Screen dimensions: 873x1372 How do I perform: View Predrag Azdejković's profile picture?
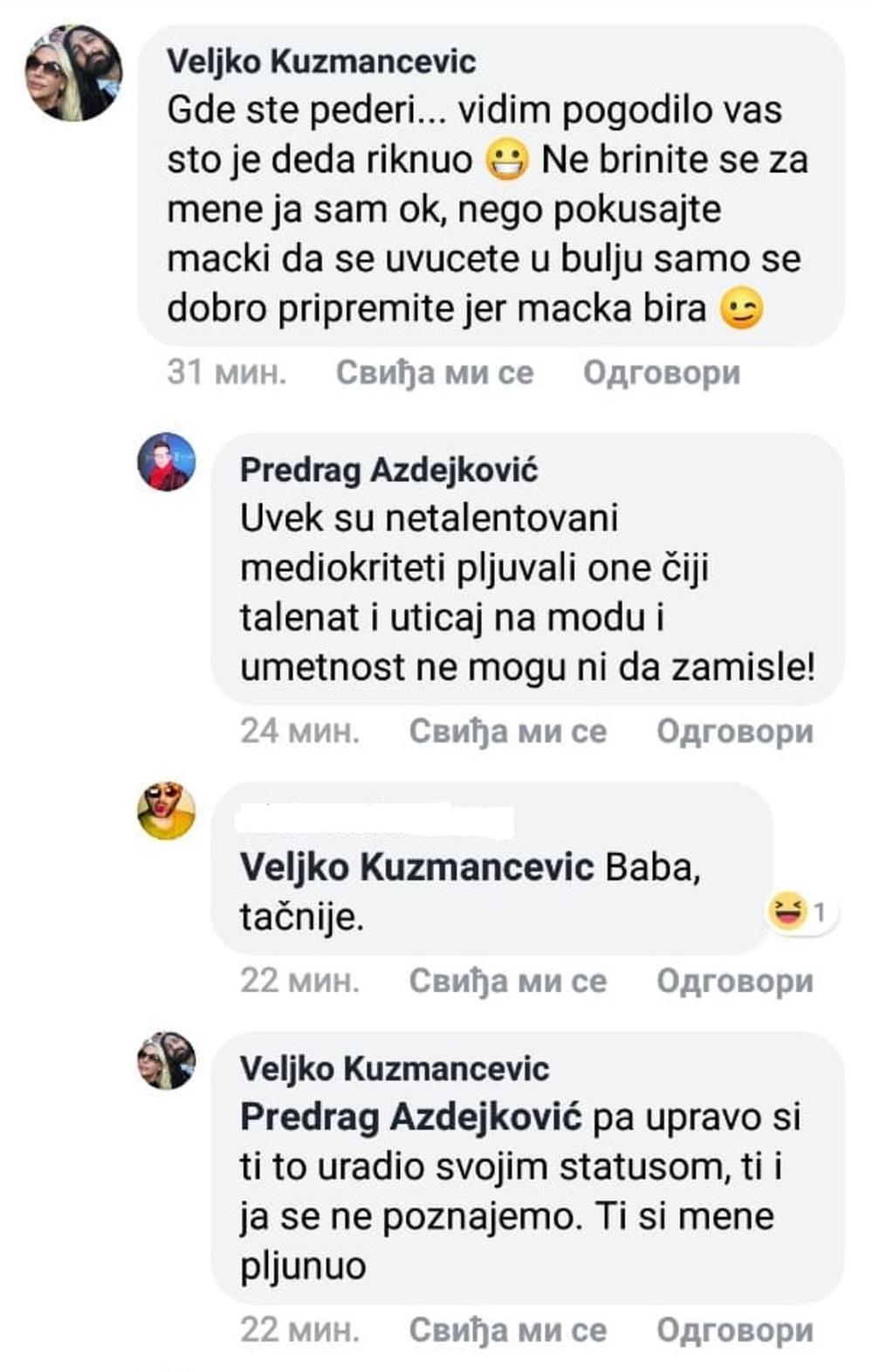tap(166, 461)
